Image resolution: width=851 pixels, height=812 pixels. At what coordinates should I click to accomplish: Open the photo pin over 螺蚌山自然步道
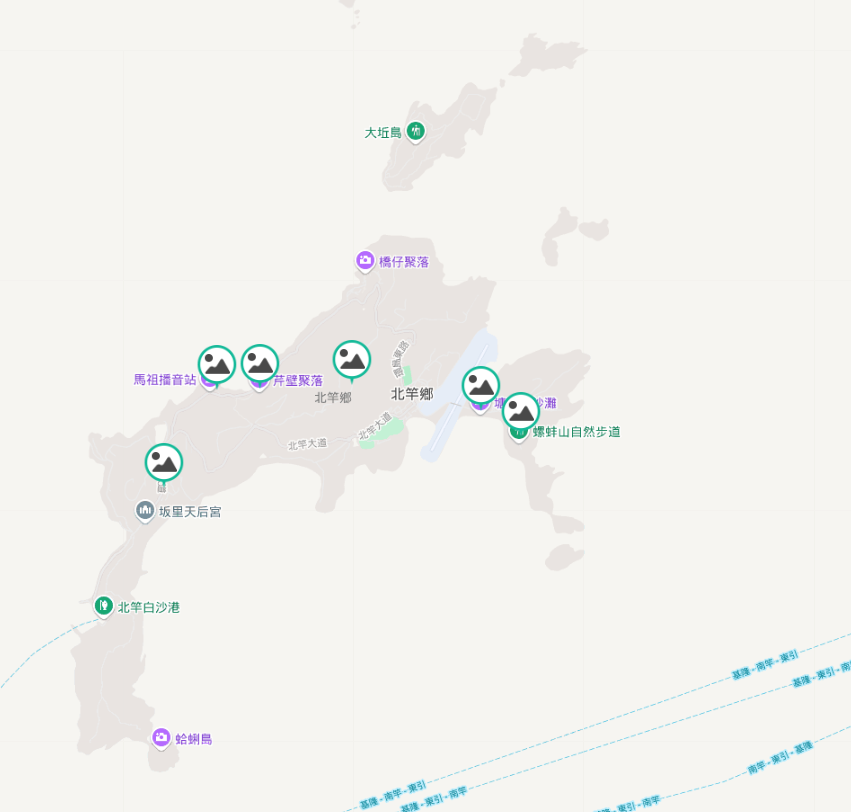pos(521,411)
